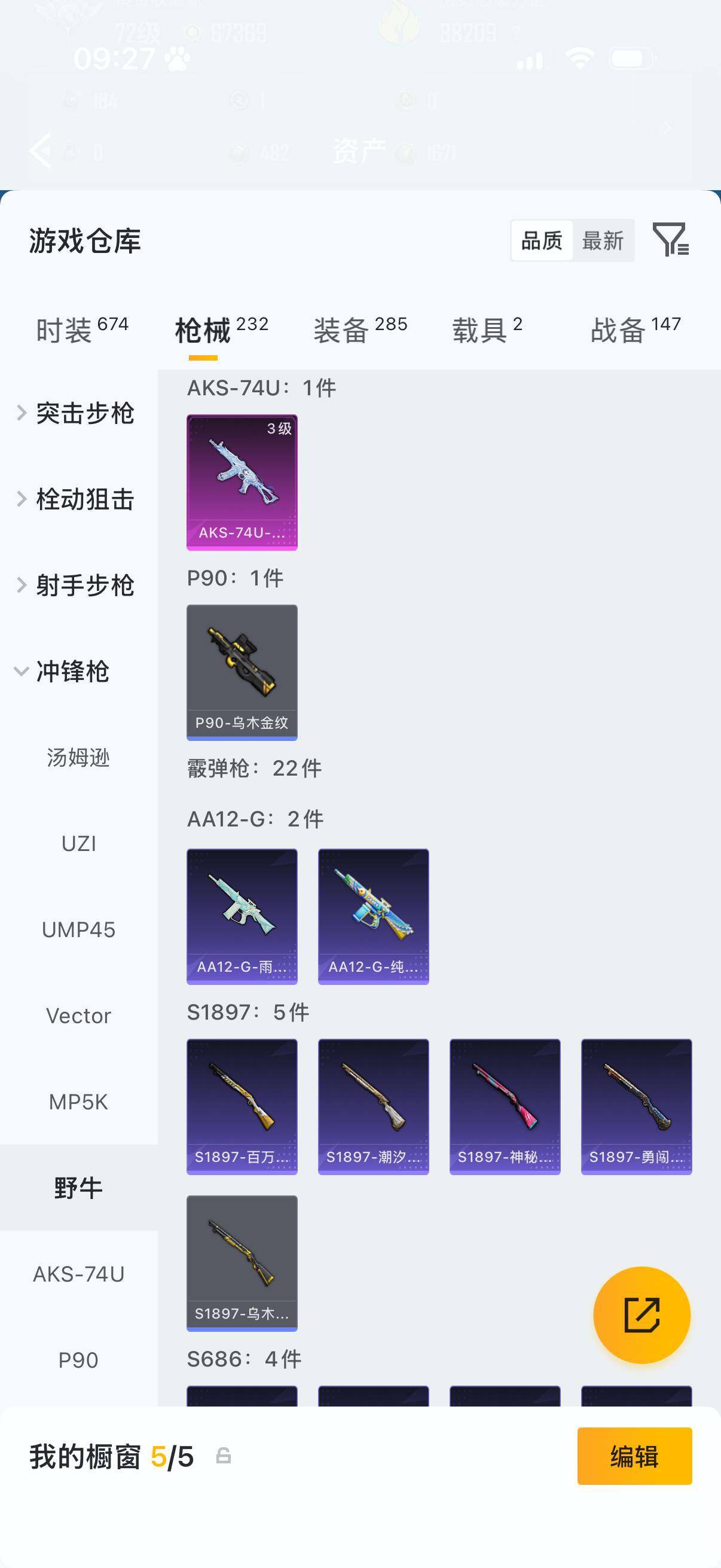
Task: Switch sorting to 最新
Action: pyautogui.click(x=603, y=240)
